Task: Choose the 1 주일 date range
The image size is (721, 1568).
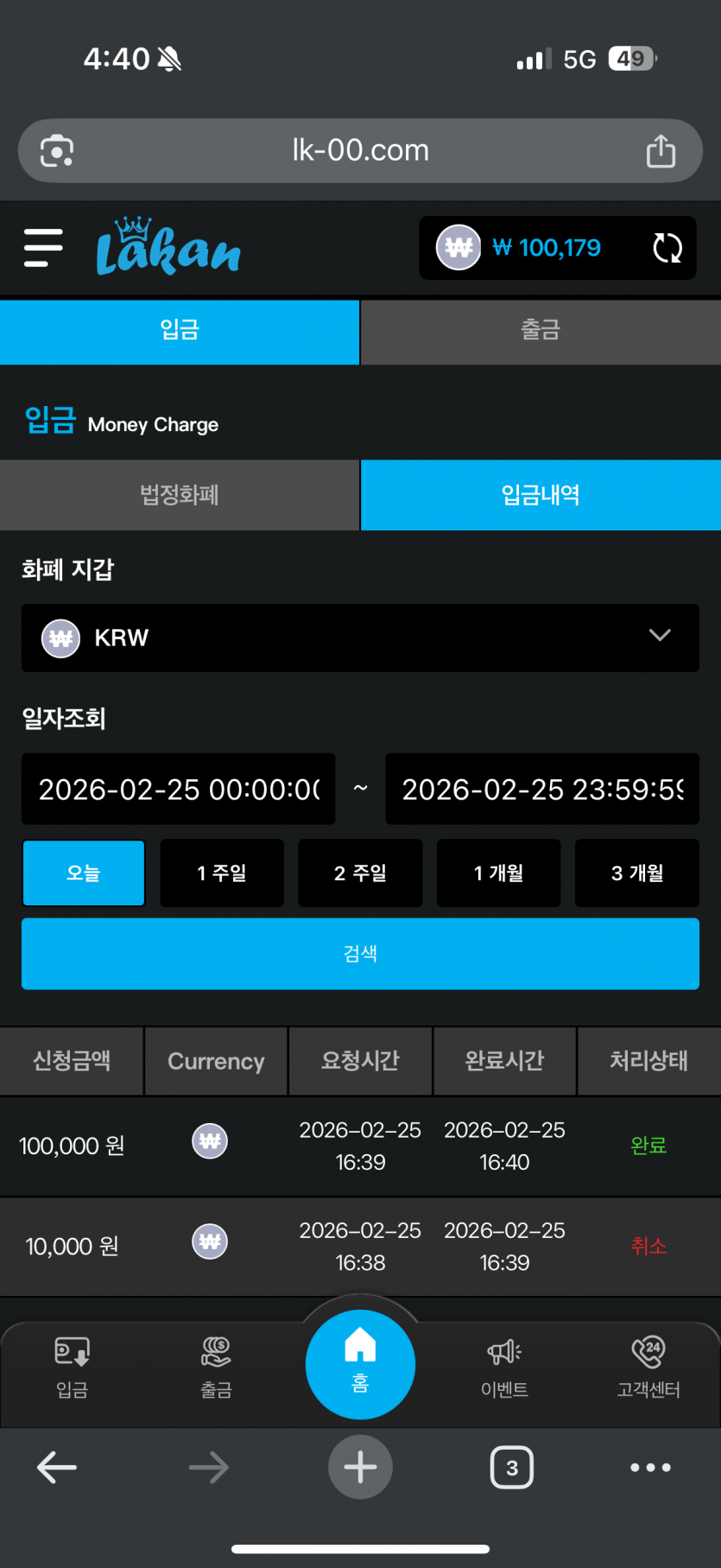Action: point(222,873)
